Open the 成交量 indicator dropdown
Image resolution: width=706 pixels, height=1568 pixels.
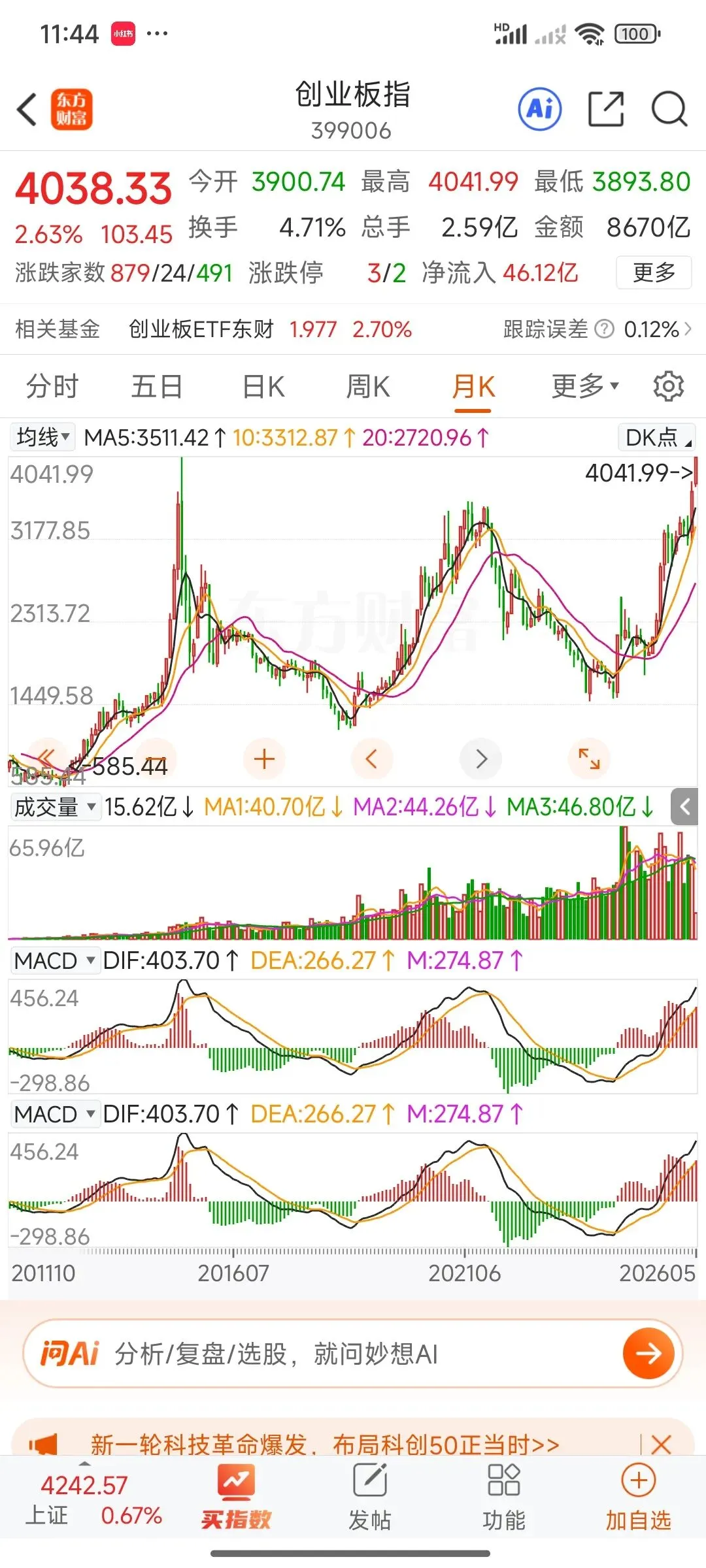tap(55, 807)
